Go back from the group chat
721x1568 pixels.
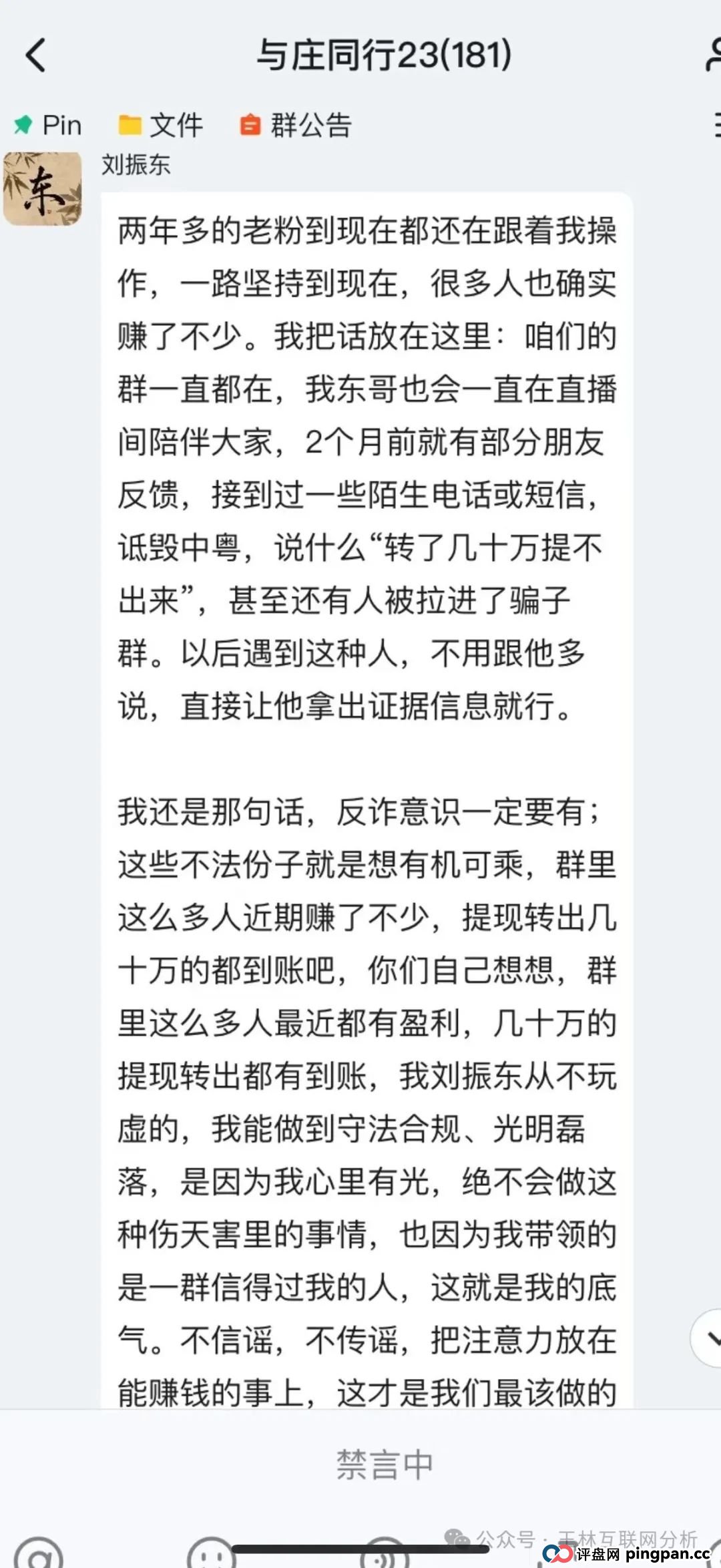point(36,55)
